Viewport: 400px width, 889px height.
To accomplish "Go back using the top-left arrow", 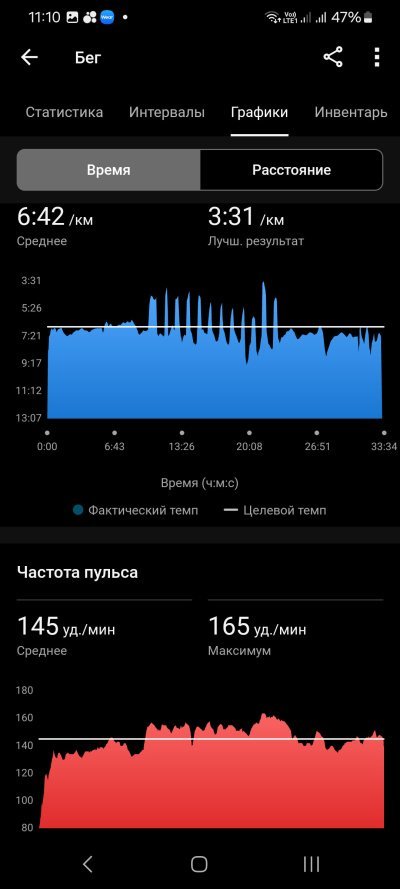I will coord(29,57).
